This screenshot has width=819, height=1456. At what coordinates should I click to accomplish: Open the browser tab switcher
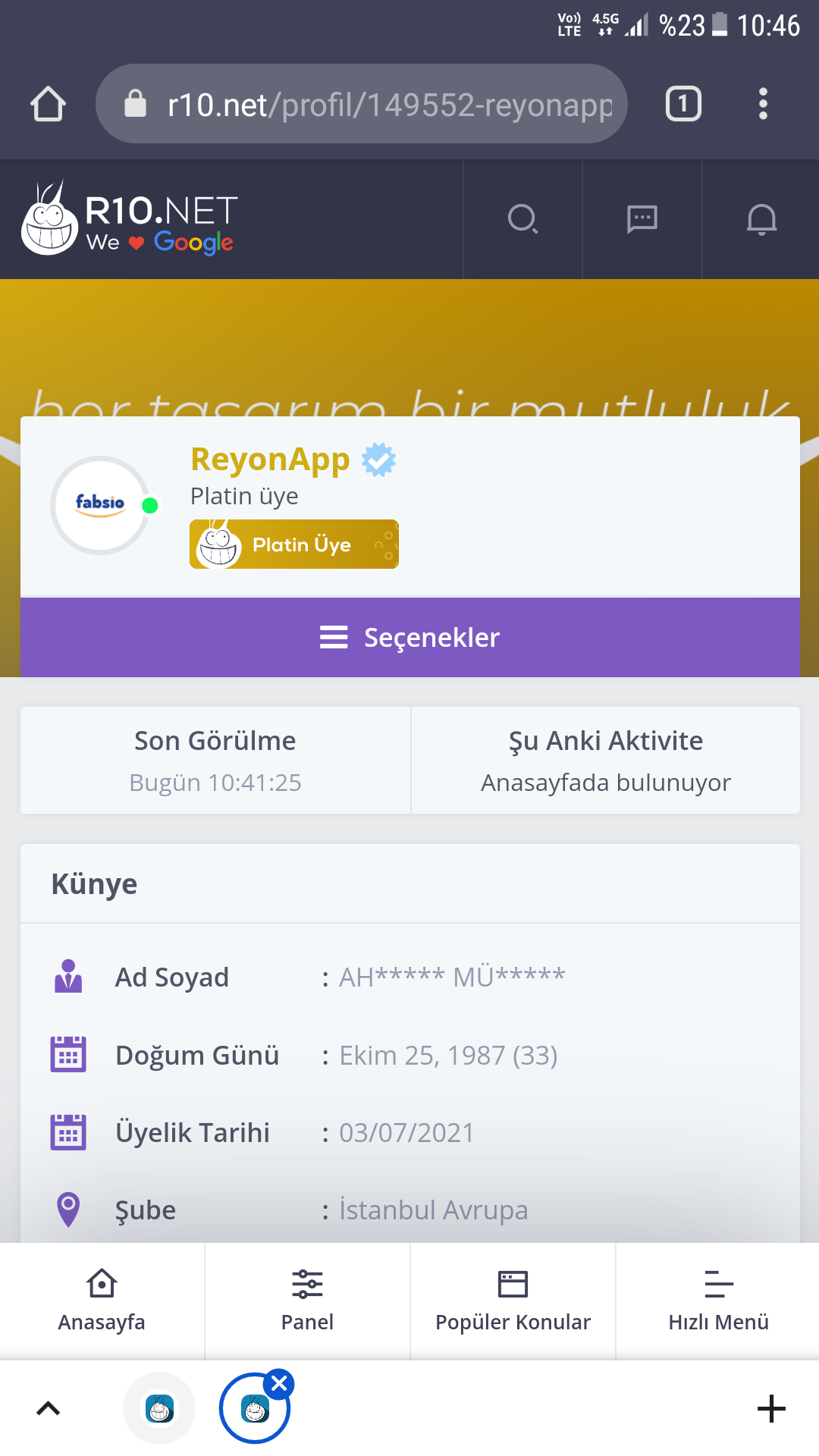(683, 104)
